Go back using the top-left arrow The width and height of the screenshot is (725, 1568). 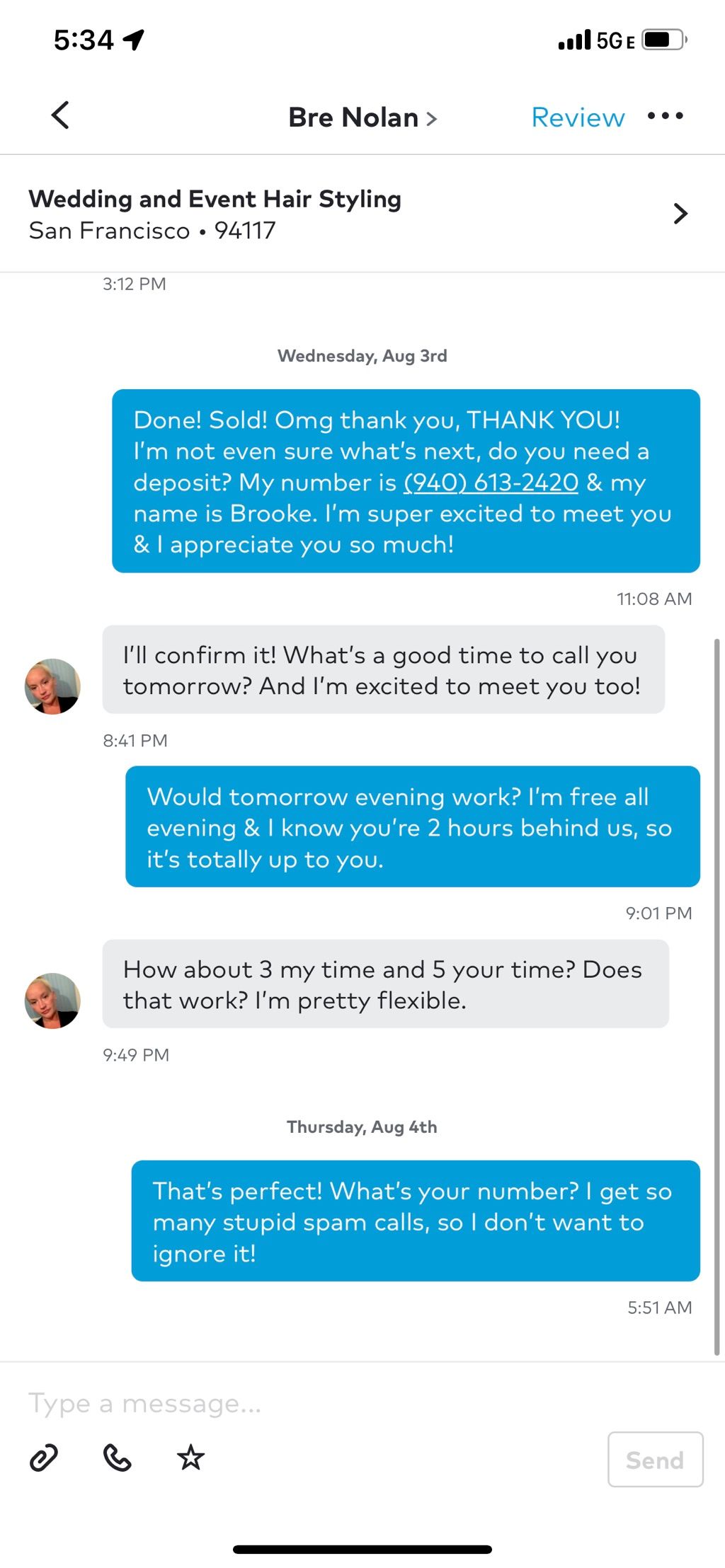(x=61, y=115)
